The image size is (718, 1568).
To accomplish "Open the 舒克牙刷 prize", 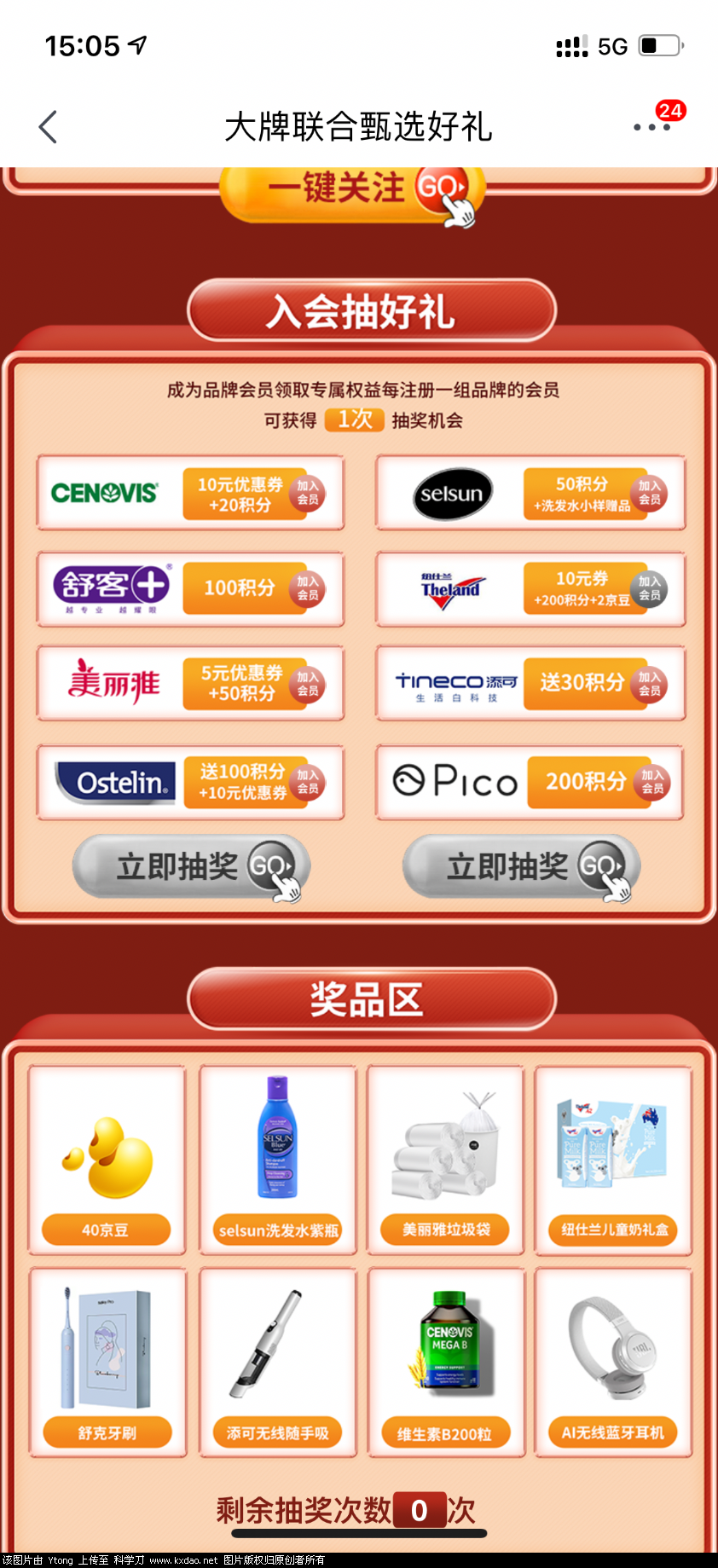I will pyautogui.click(x=107, y=1363).
